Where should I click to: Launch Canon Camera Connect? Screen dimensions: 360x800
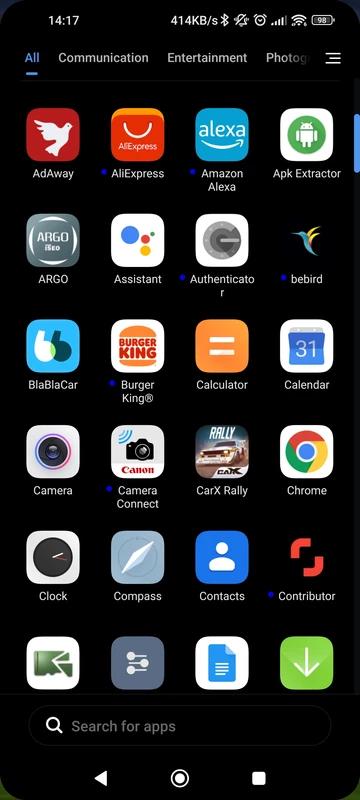138,452
